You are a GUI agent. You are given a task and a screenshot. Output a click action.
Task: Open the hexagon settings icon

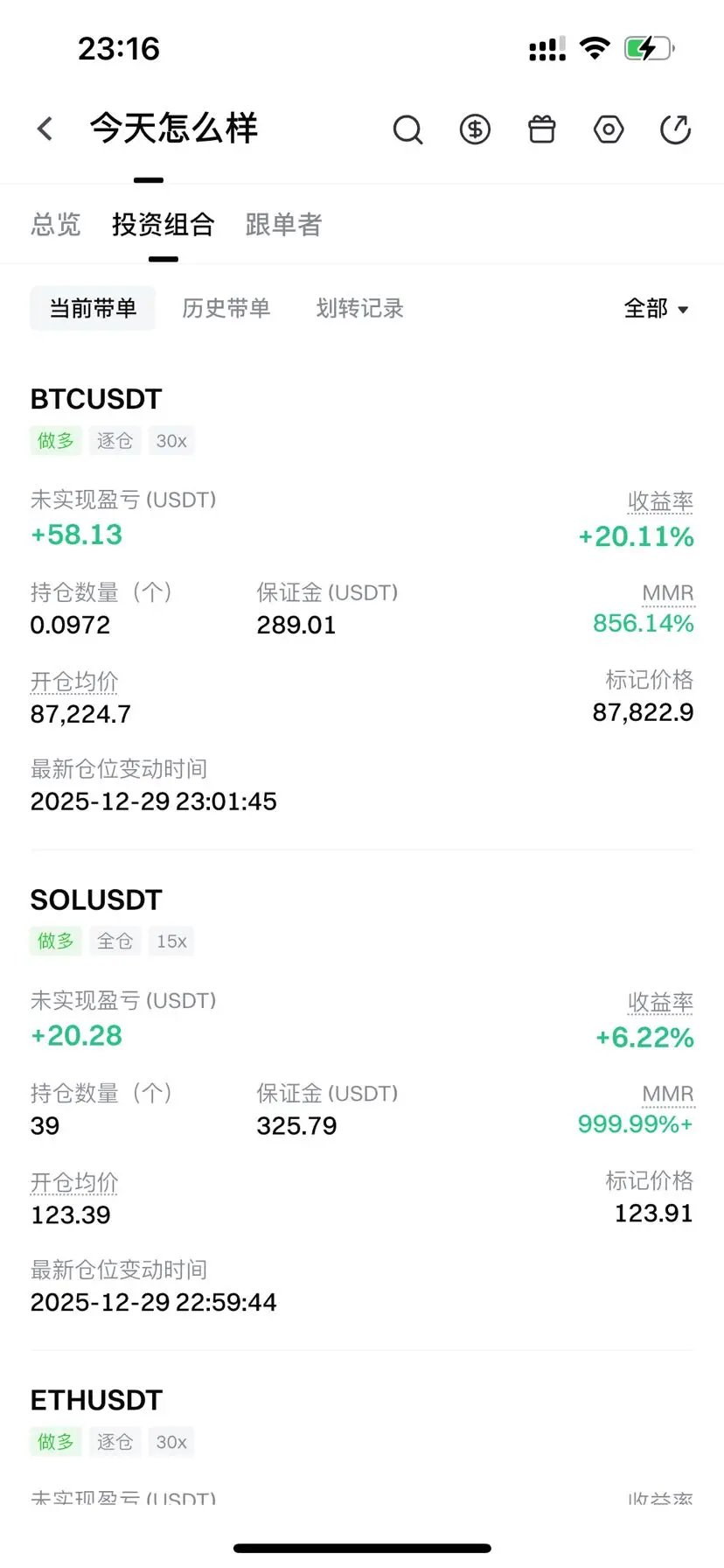click(x=609, y=130)
